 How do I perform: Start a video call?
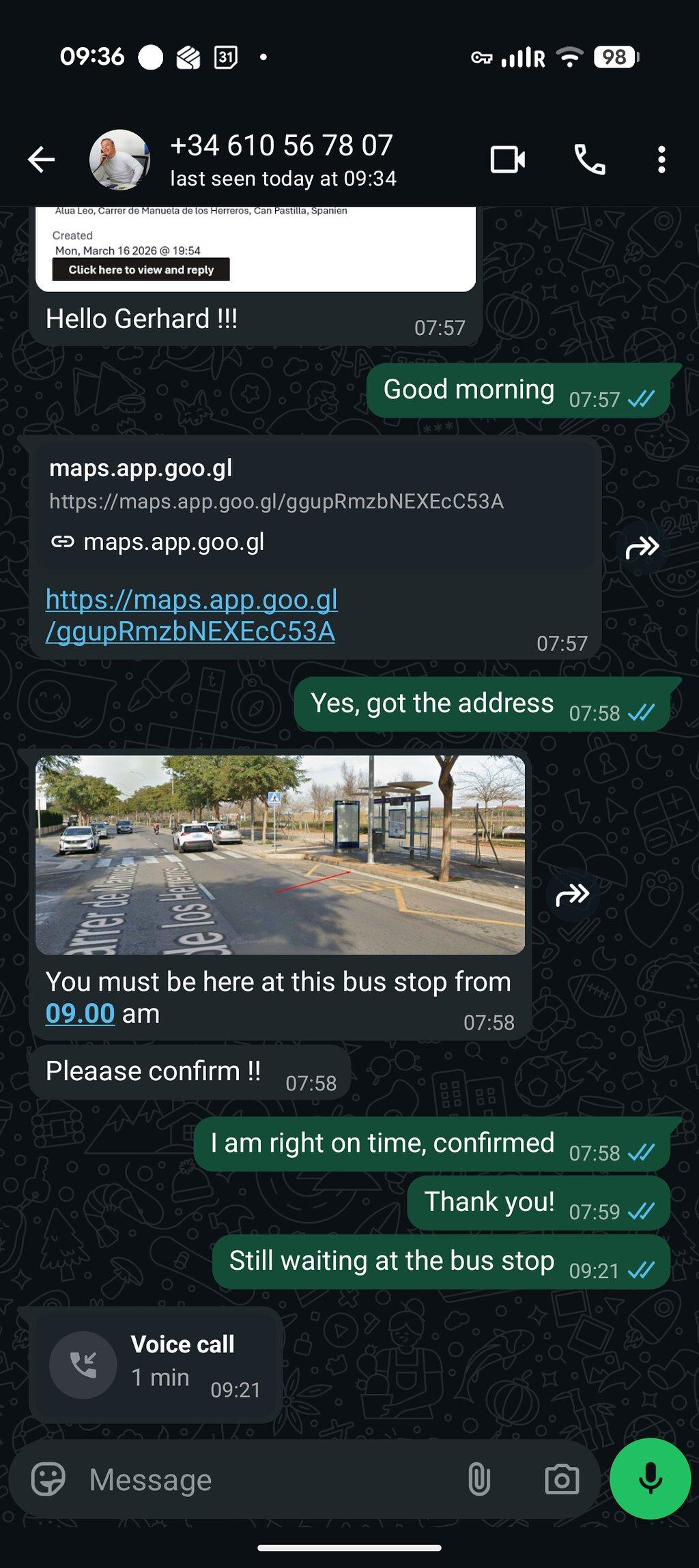508,160
